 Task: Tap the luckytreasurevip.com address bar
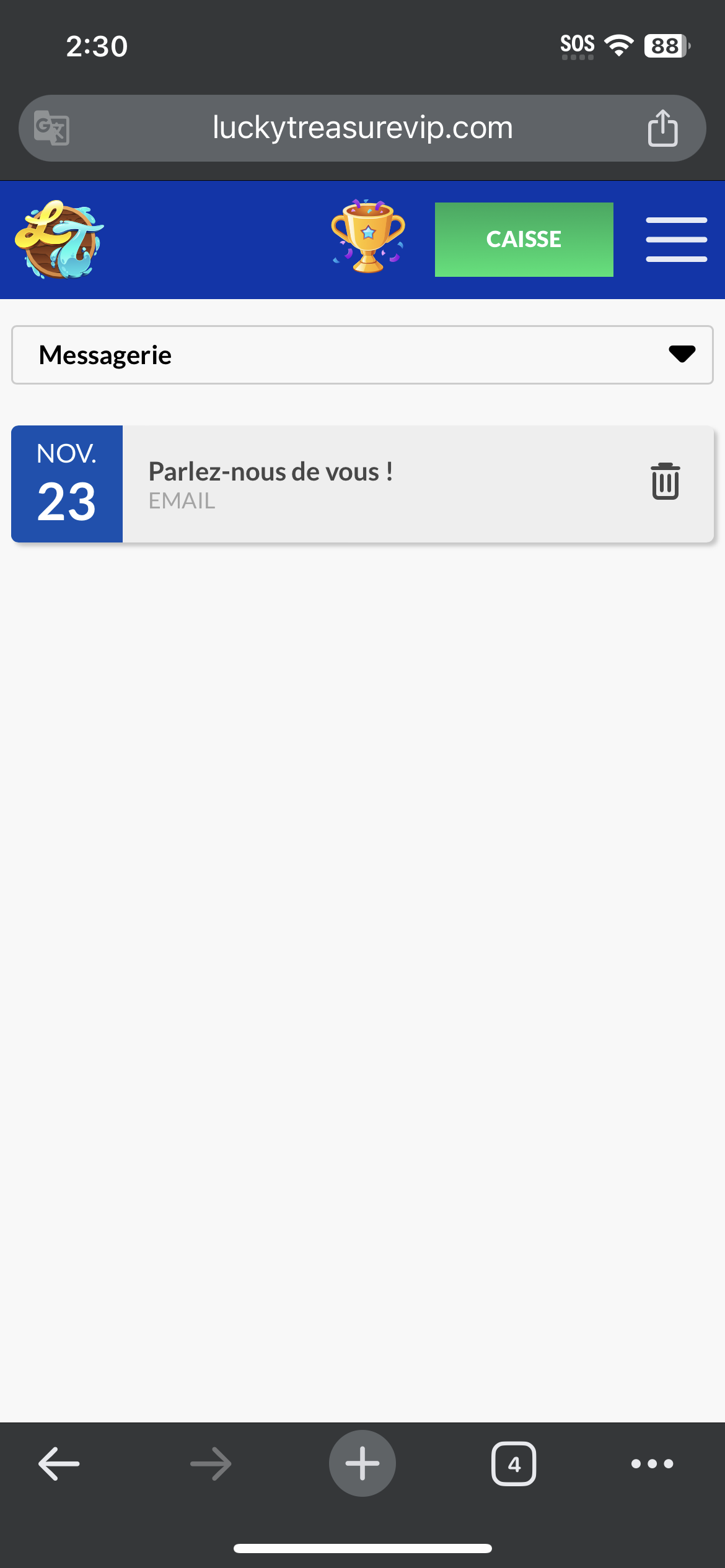coord(362,128)
